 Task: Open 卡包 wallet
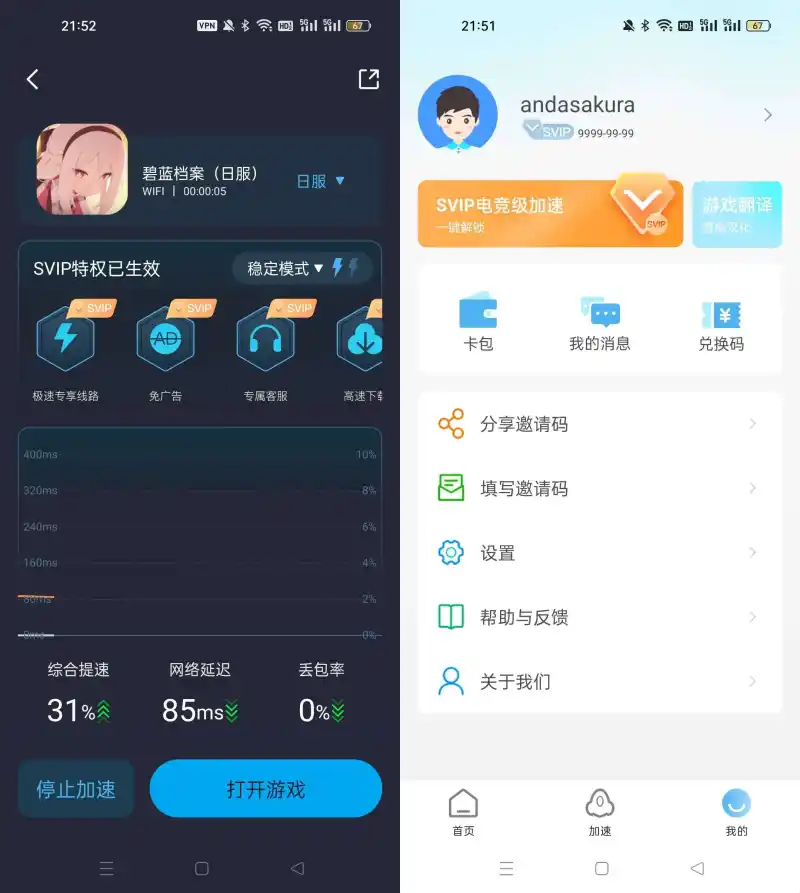pyautogui.click(x=478, y=323)
